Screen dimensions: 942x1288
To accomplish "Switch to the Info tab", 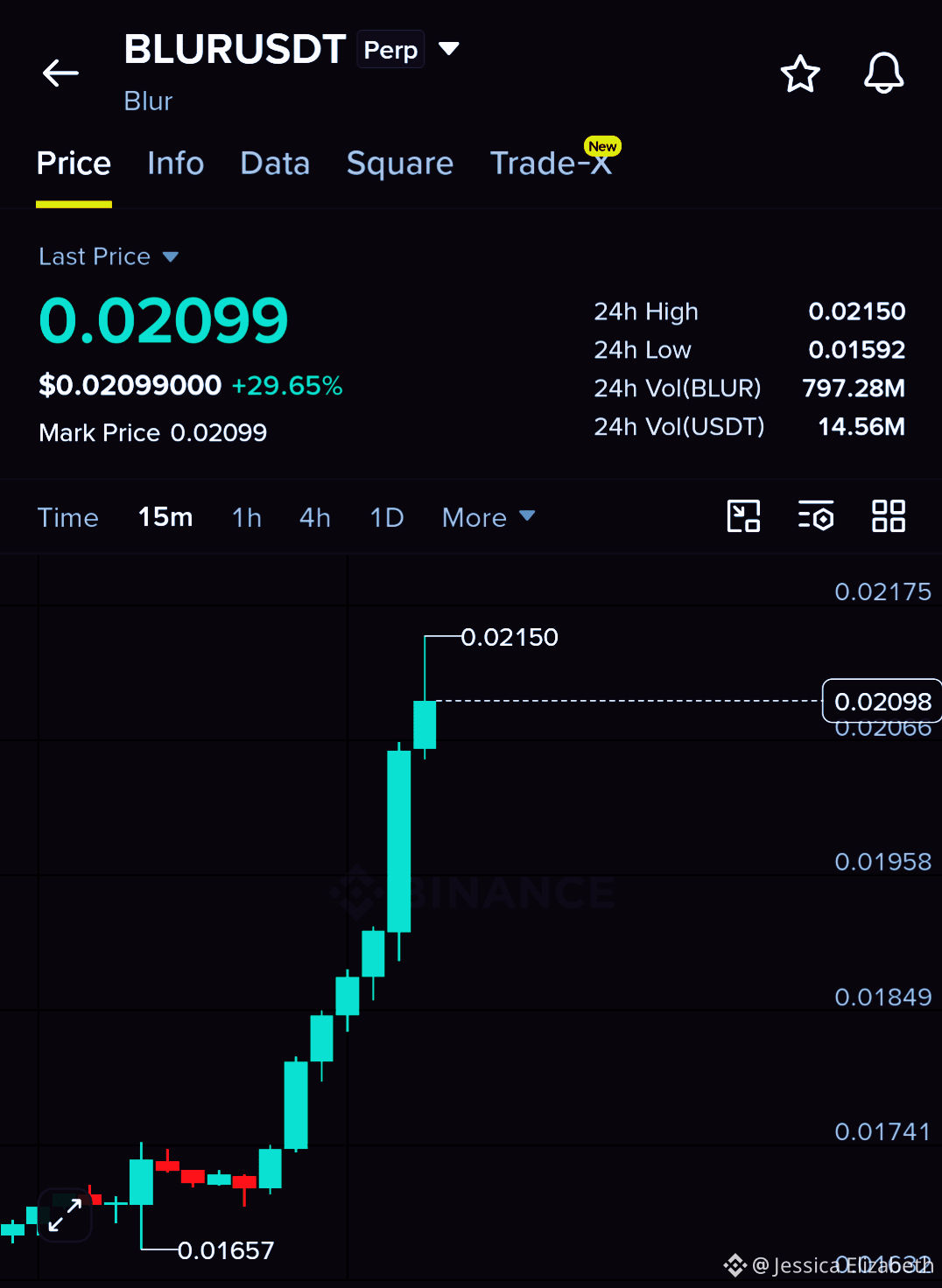I will 175,164.
